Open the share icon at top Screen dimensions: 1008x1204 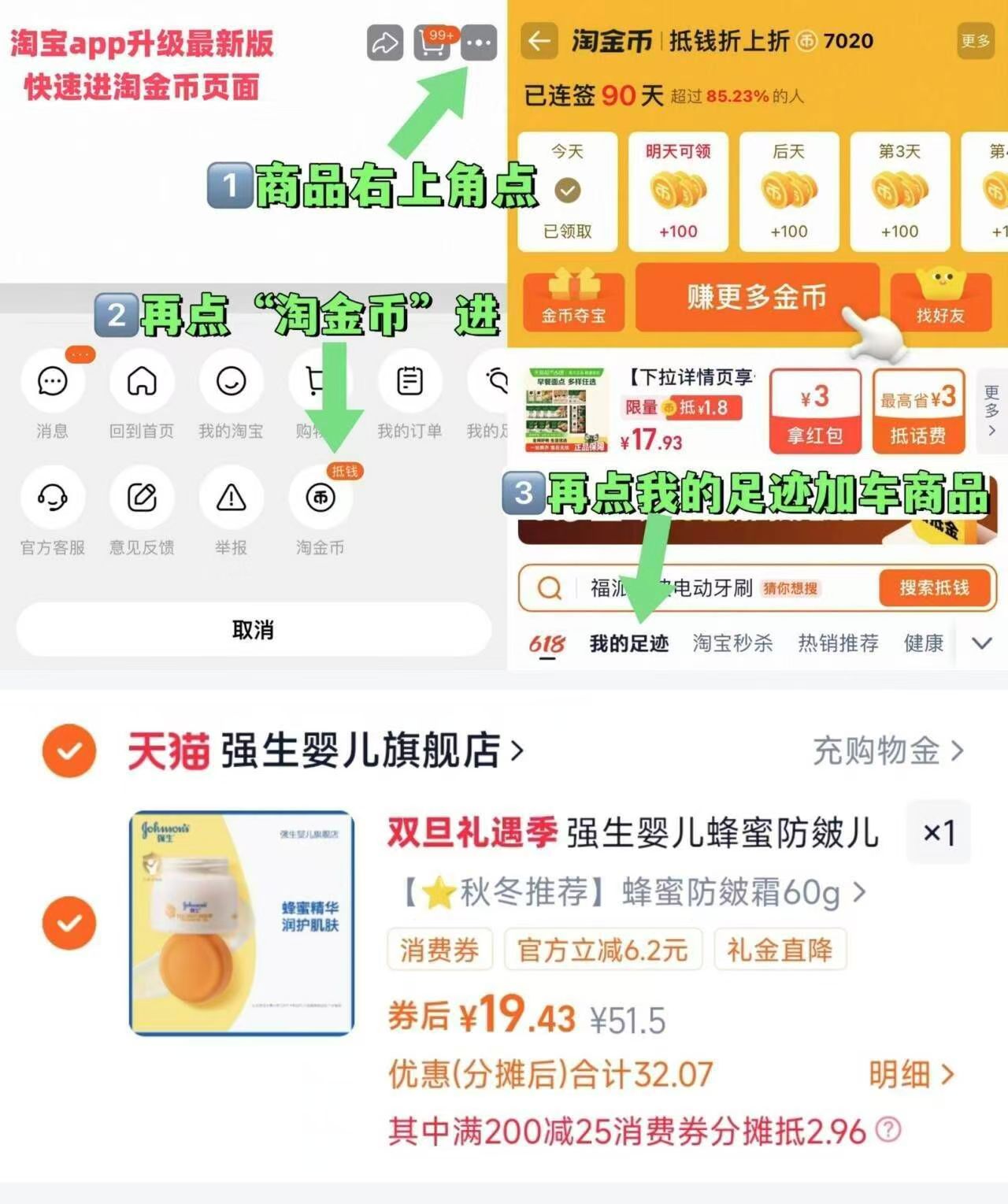(384, 43)
